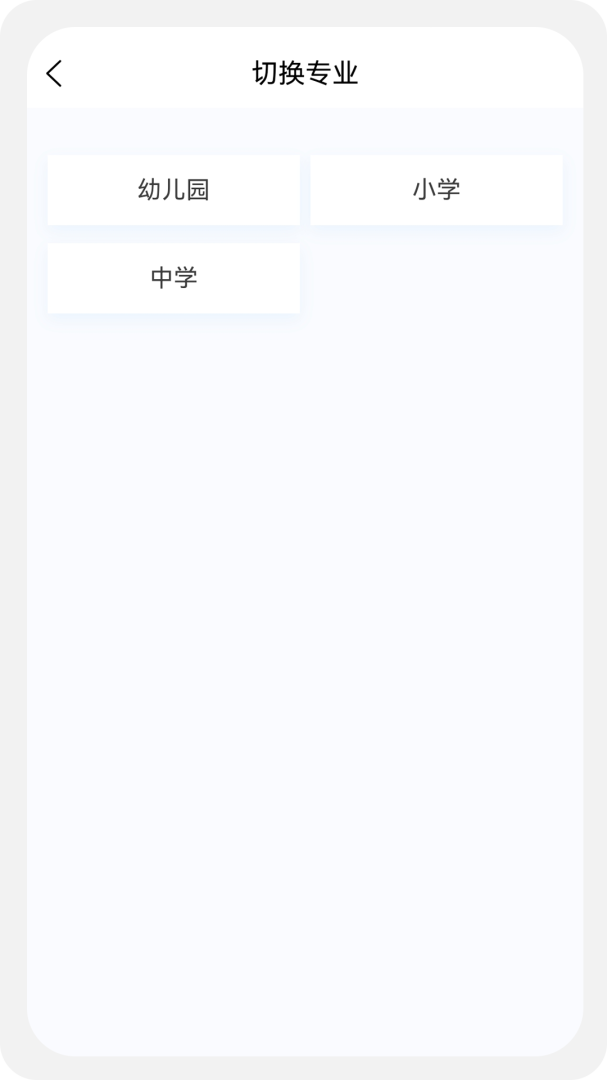The height and width of the screenshot is (1080, 607).
Task: Select the 幼儿园 option
Action: point(174,190)
